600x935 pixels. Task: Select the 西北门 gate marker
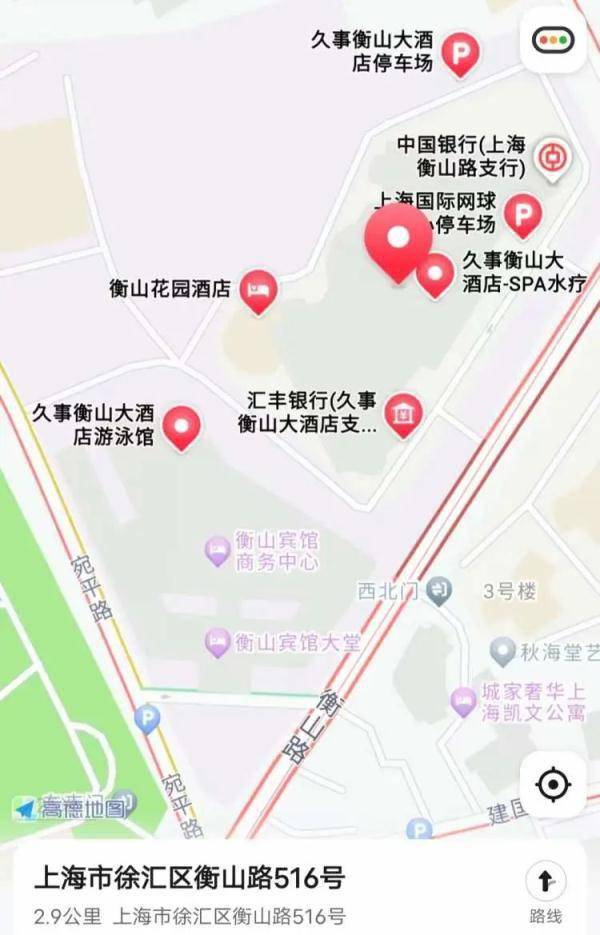click(x=438, y=591)
